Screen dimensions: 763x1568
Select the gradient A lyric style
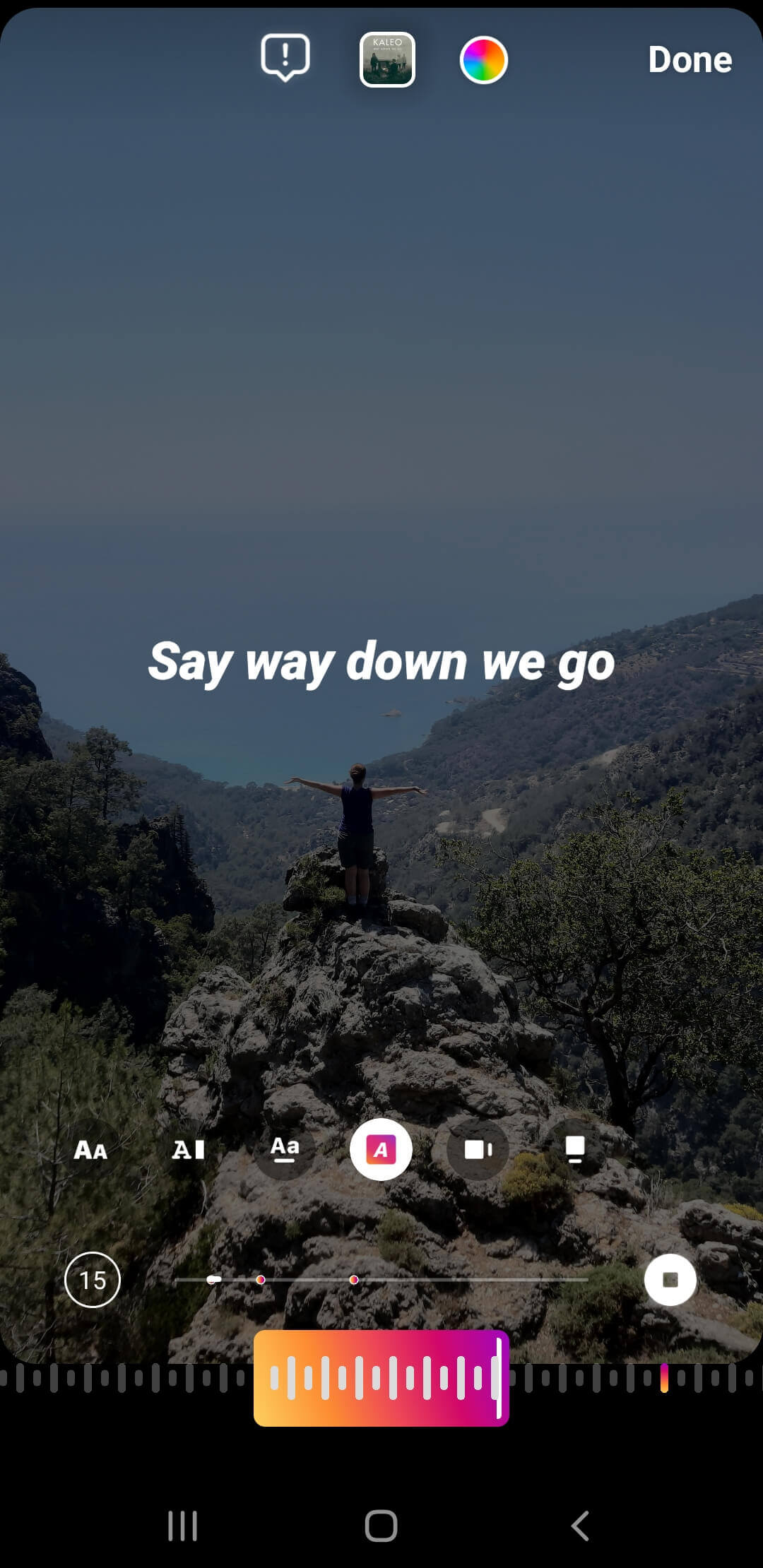pos(381,1150)
